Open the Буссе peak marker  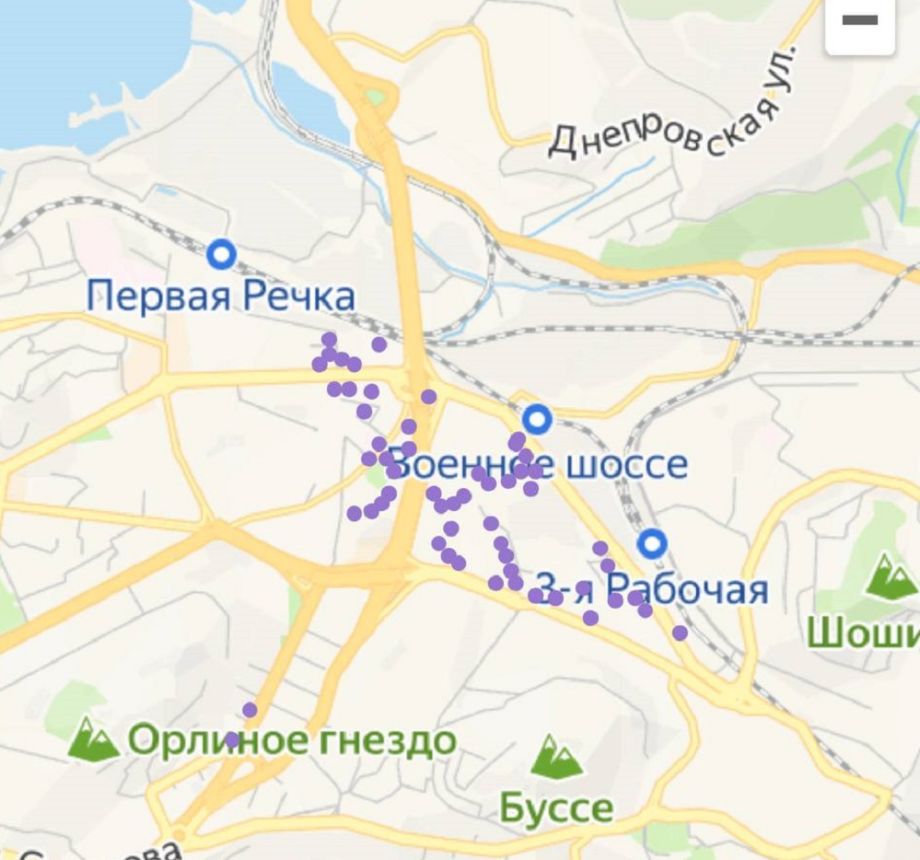[x=556, y=758]
